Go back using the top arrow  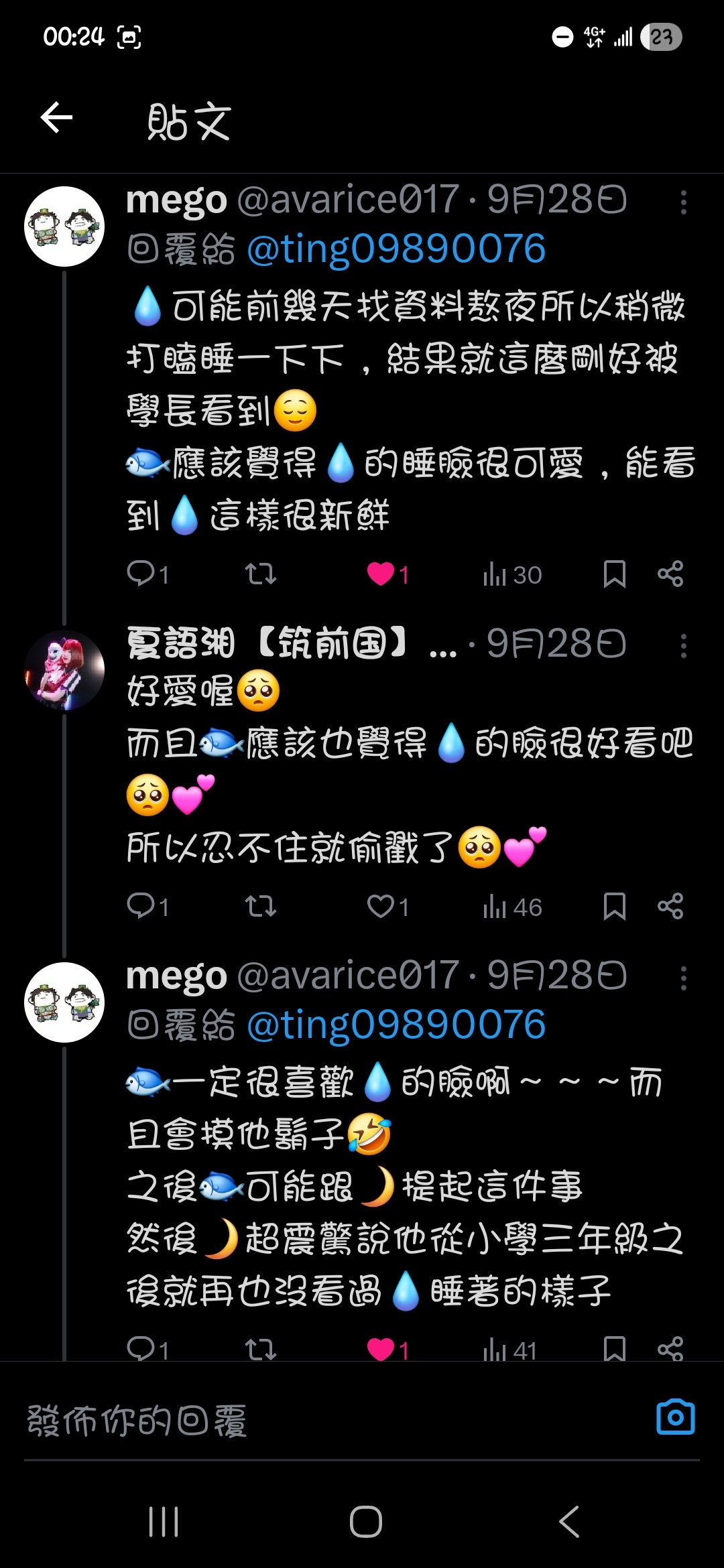coord(57,118)
